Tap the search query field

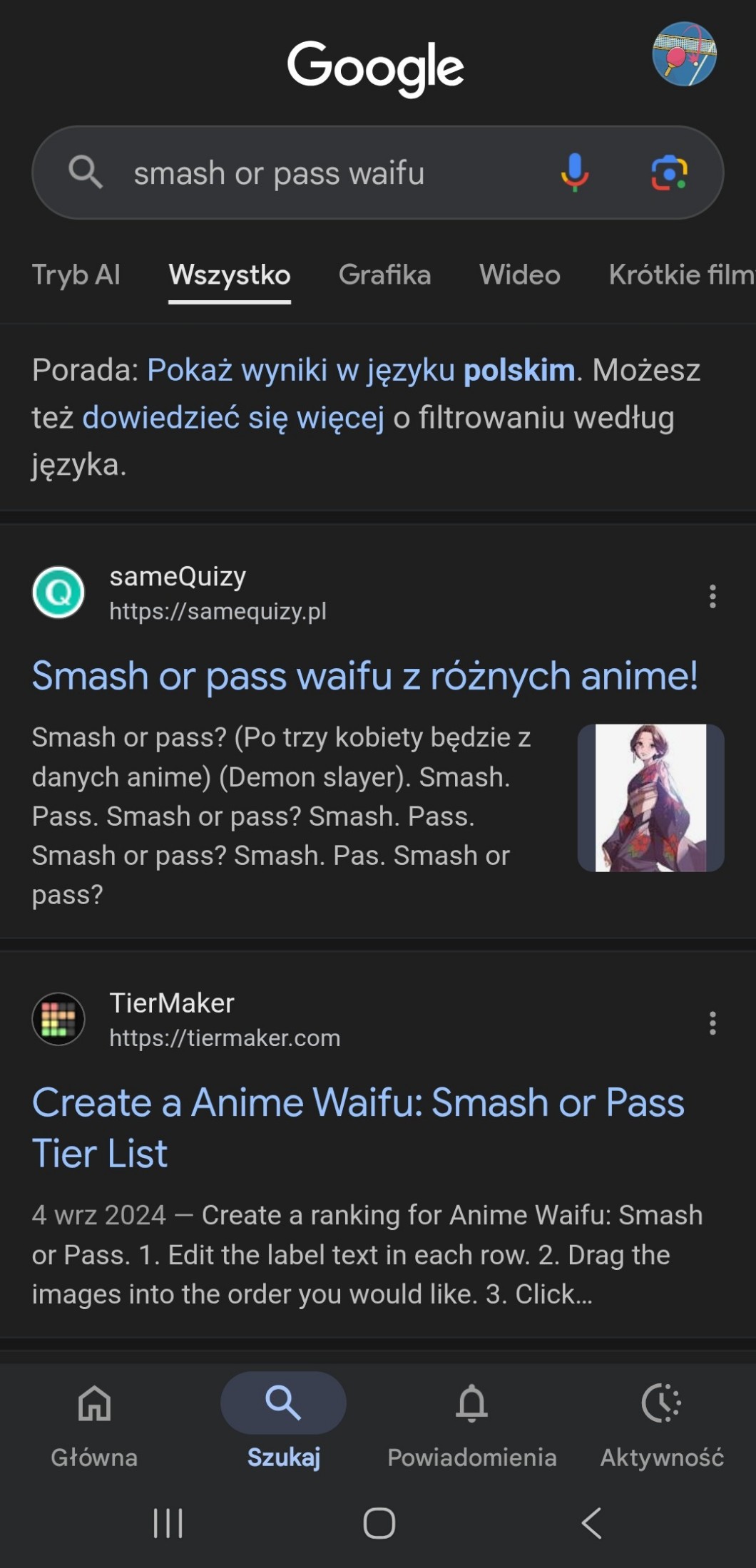click(321, 173)
